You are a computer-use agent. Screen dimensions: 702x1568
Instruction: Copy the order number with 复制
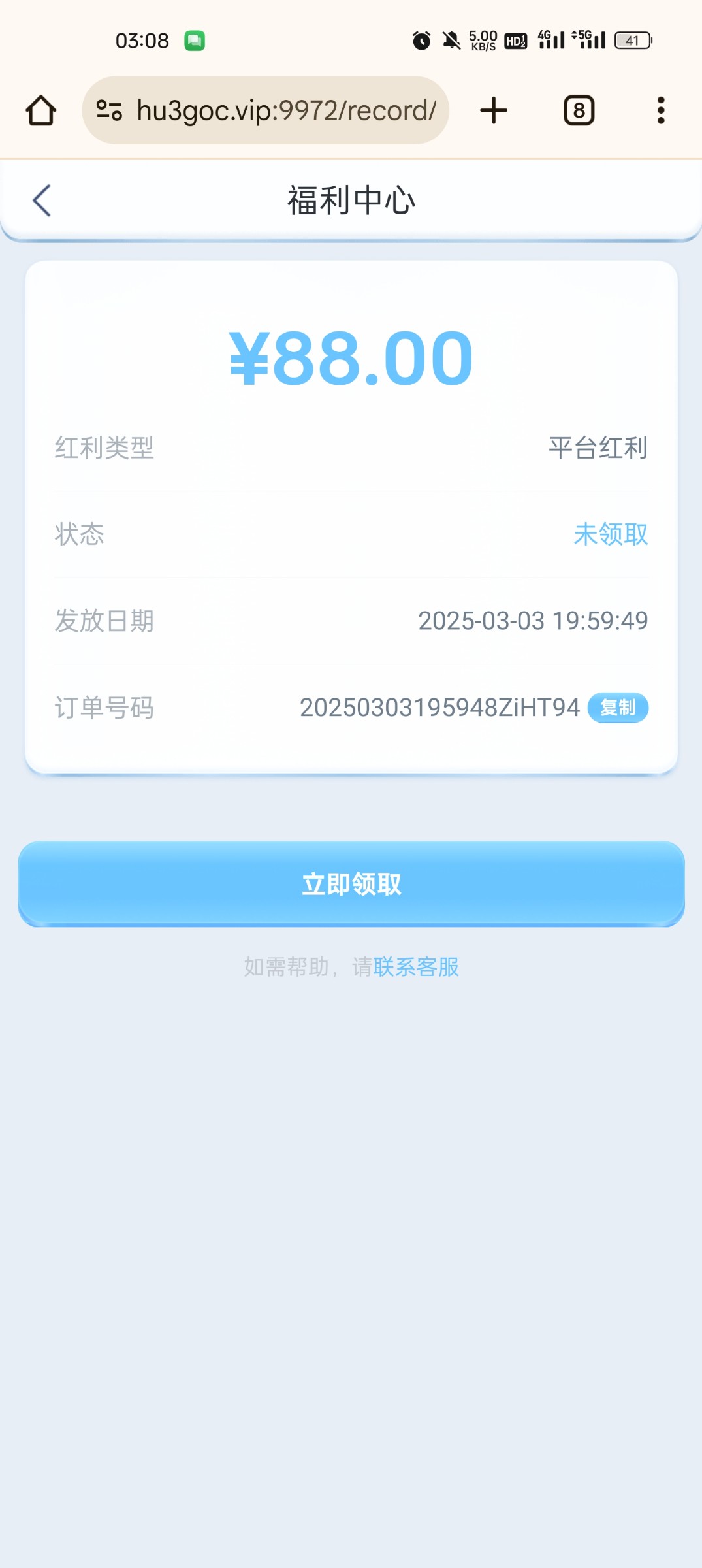pos(617,708)
